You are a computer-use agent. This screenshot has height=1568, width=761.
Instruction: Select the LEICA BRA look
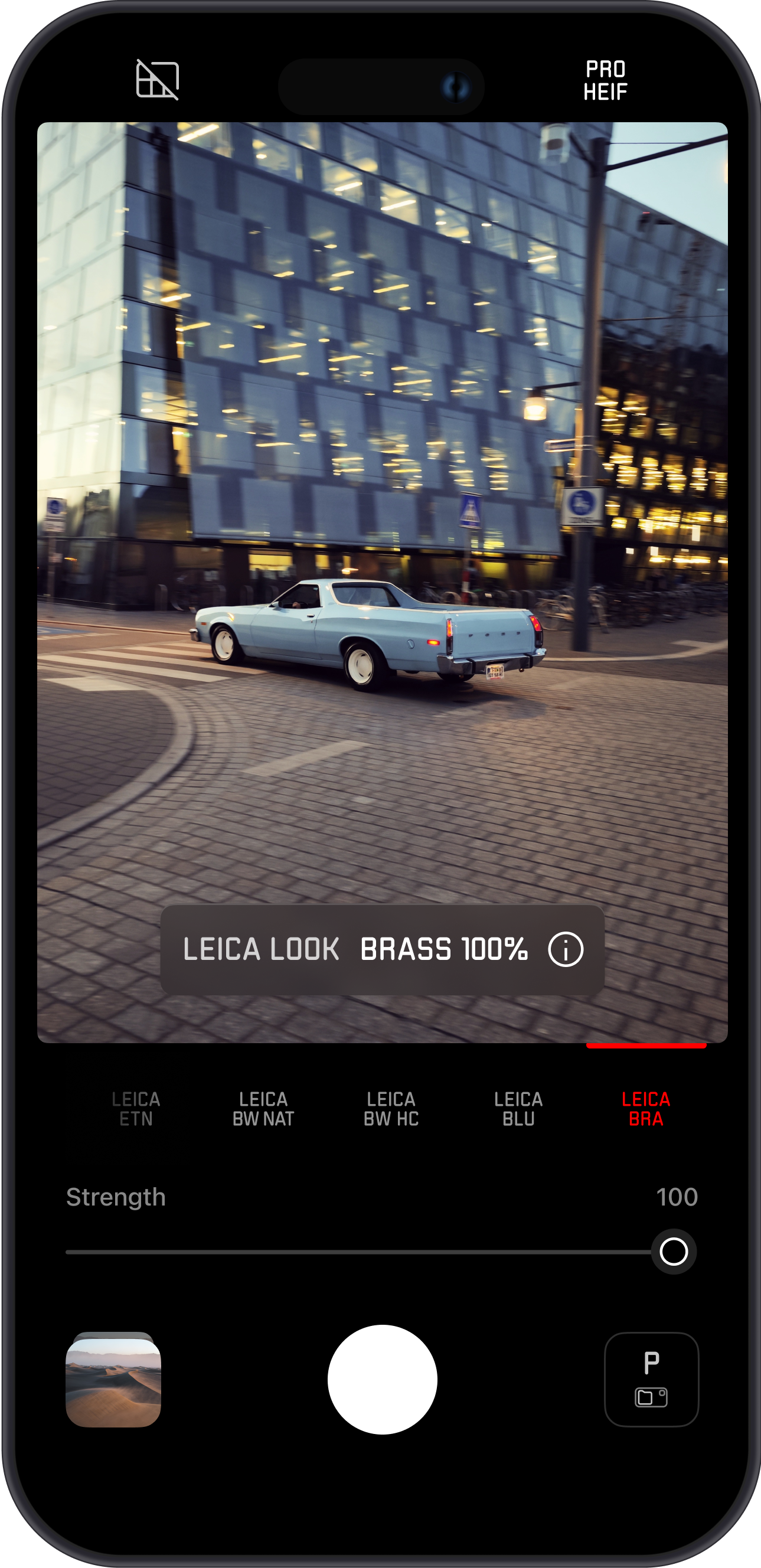coord(646,1109)
